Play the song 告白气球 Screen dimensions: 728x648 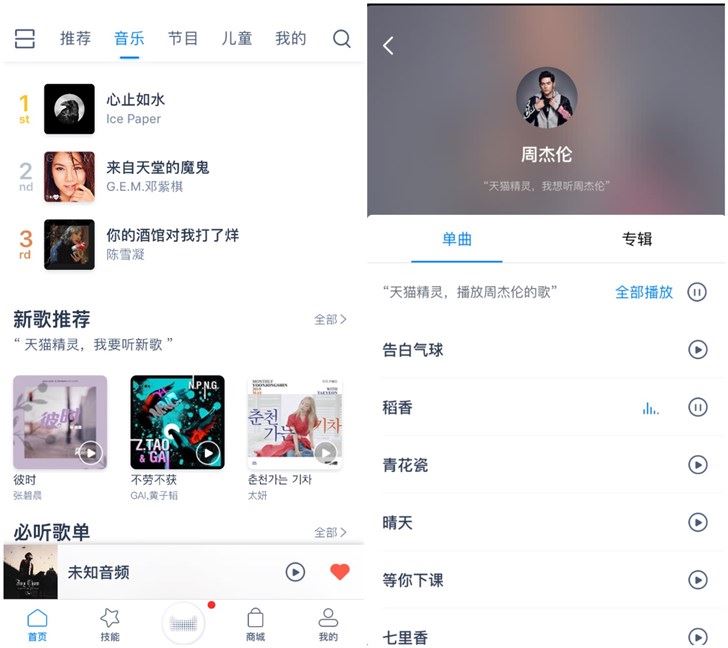(x=698, y=350)
